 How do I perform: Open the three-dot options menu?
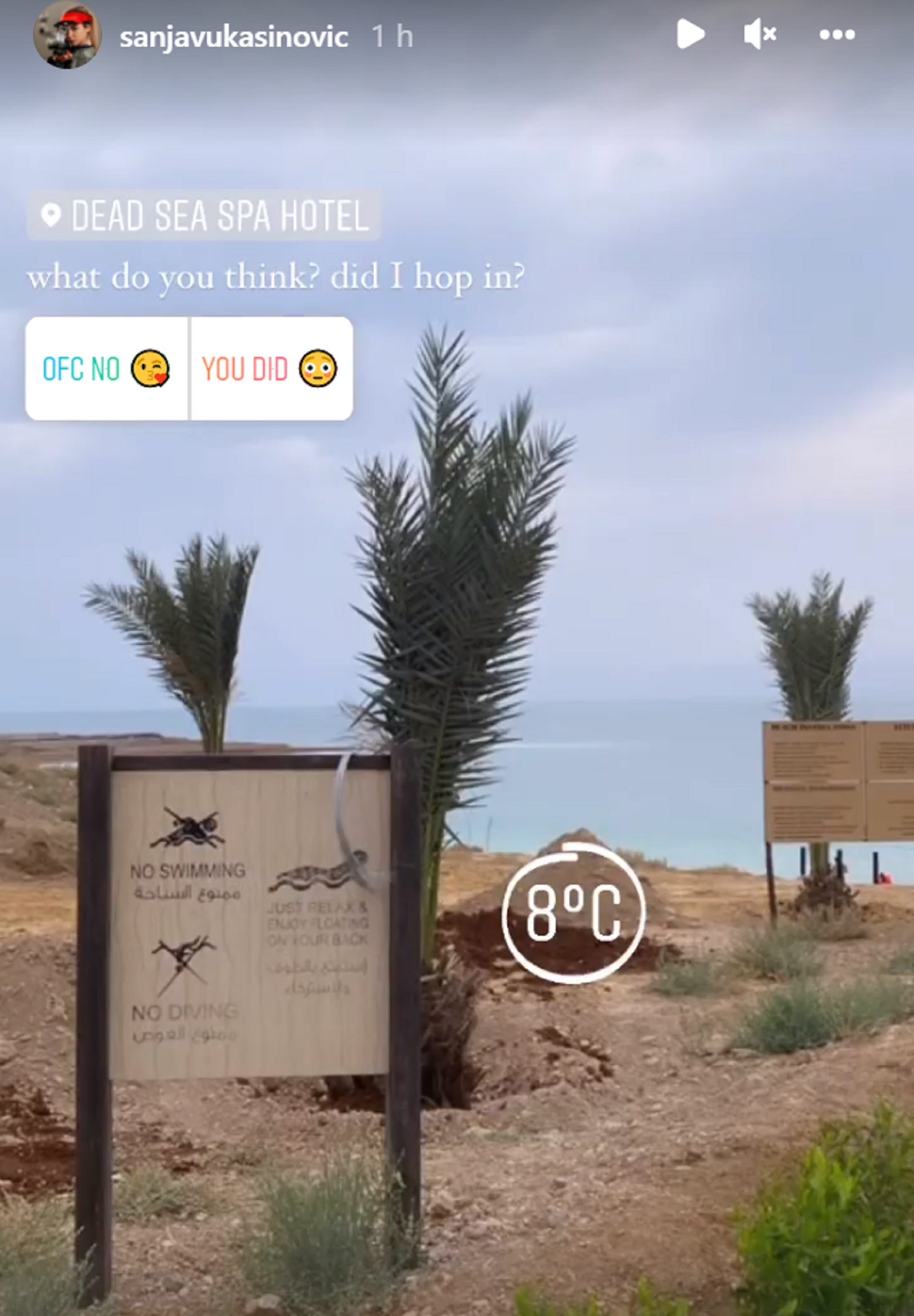click(837, 35)
